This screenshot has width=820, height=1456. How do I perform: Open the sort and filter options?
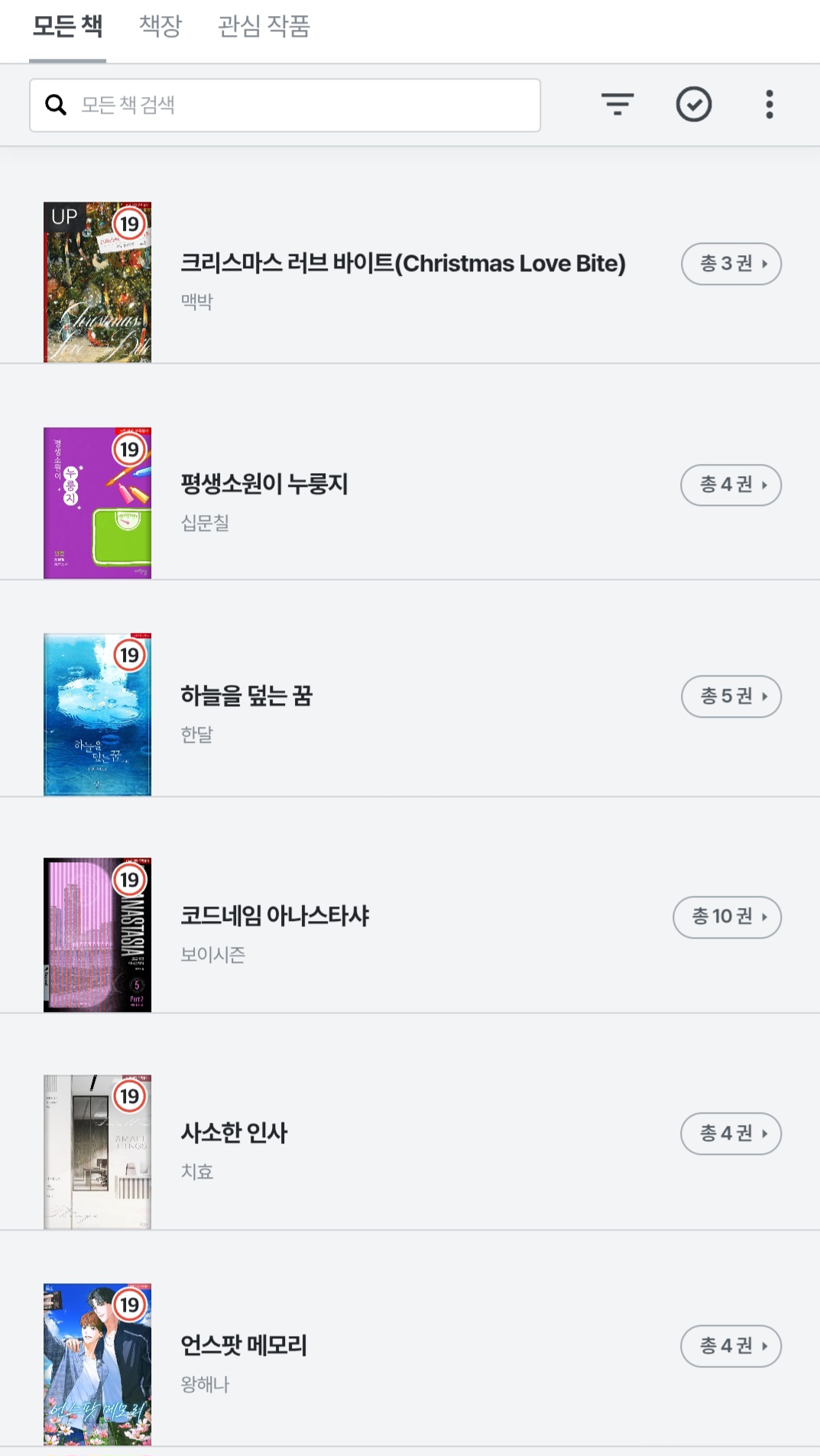617,105
